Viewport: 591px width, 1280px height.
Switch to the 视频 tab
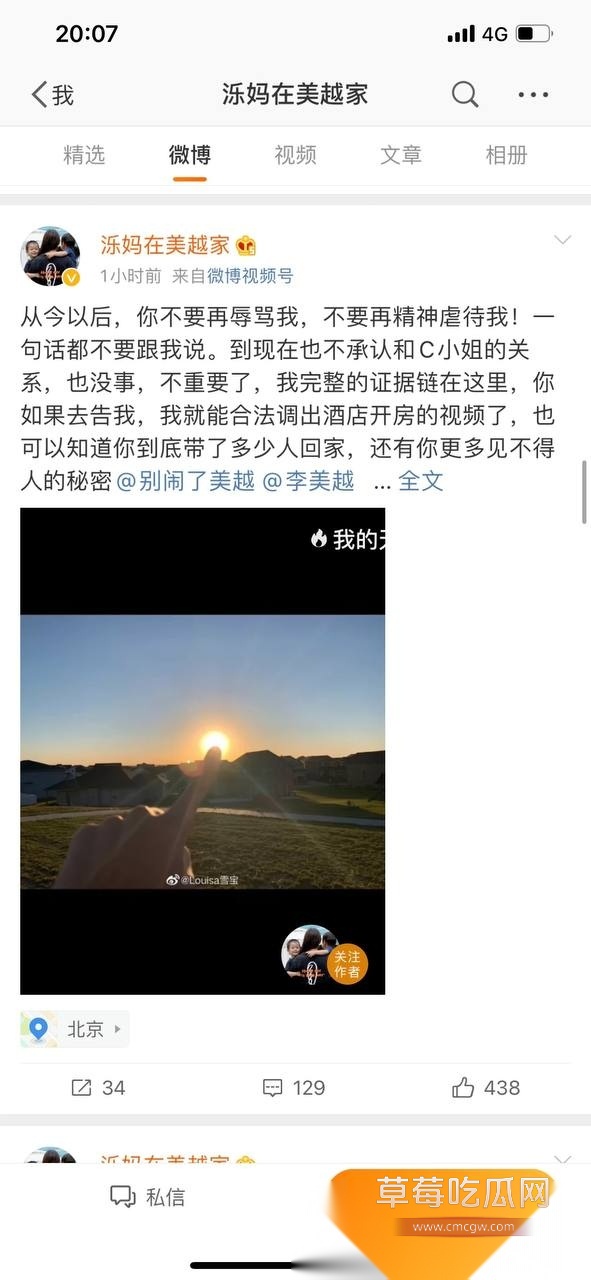tap(295, 155)
